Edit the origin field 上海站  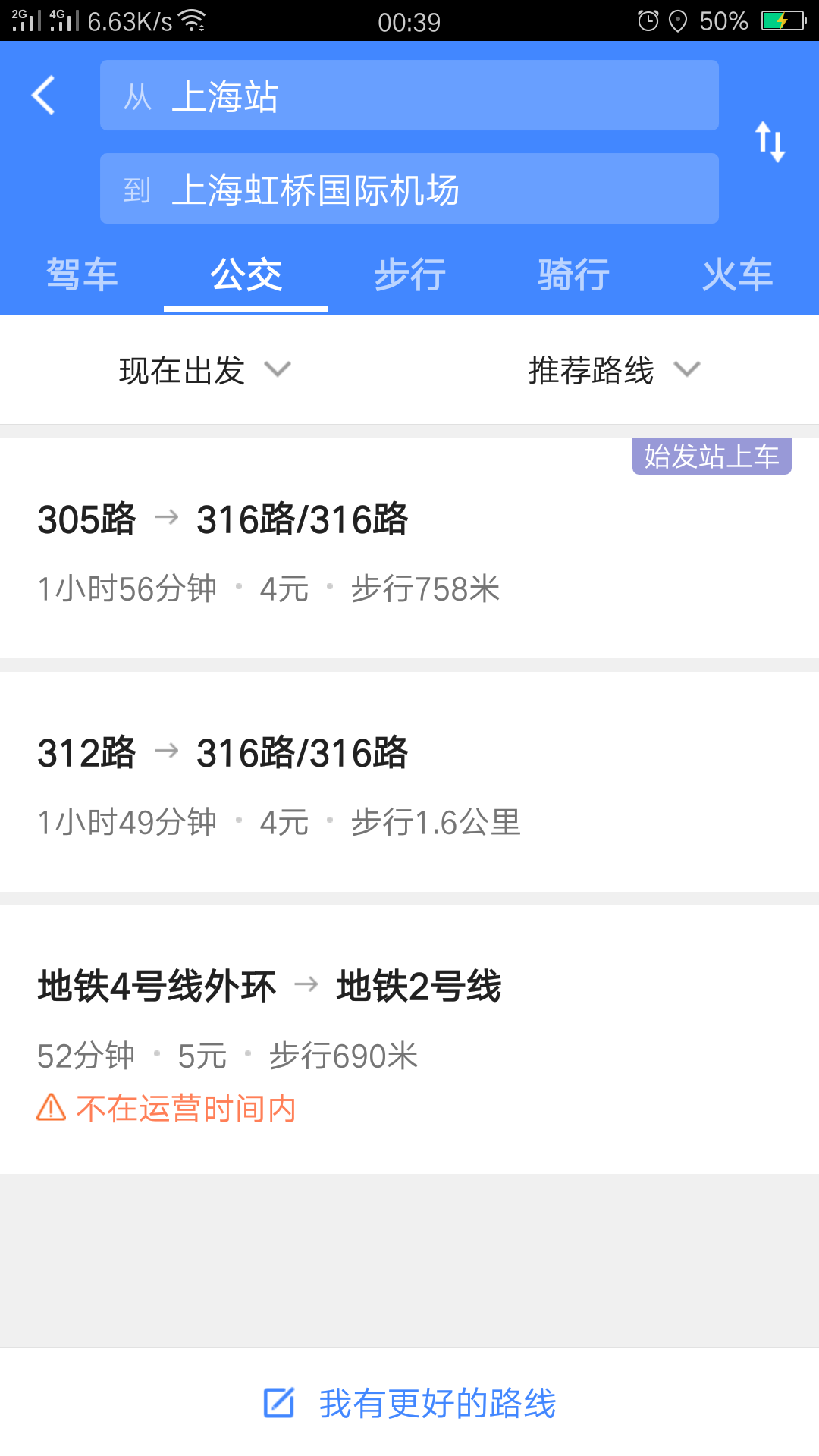[x=409, y=96]
